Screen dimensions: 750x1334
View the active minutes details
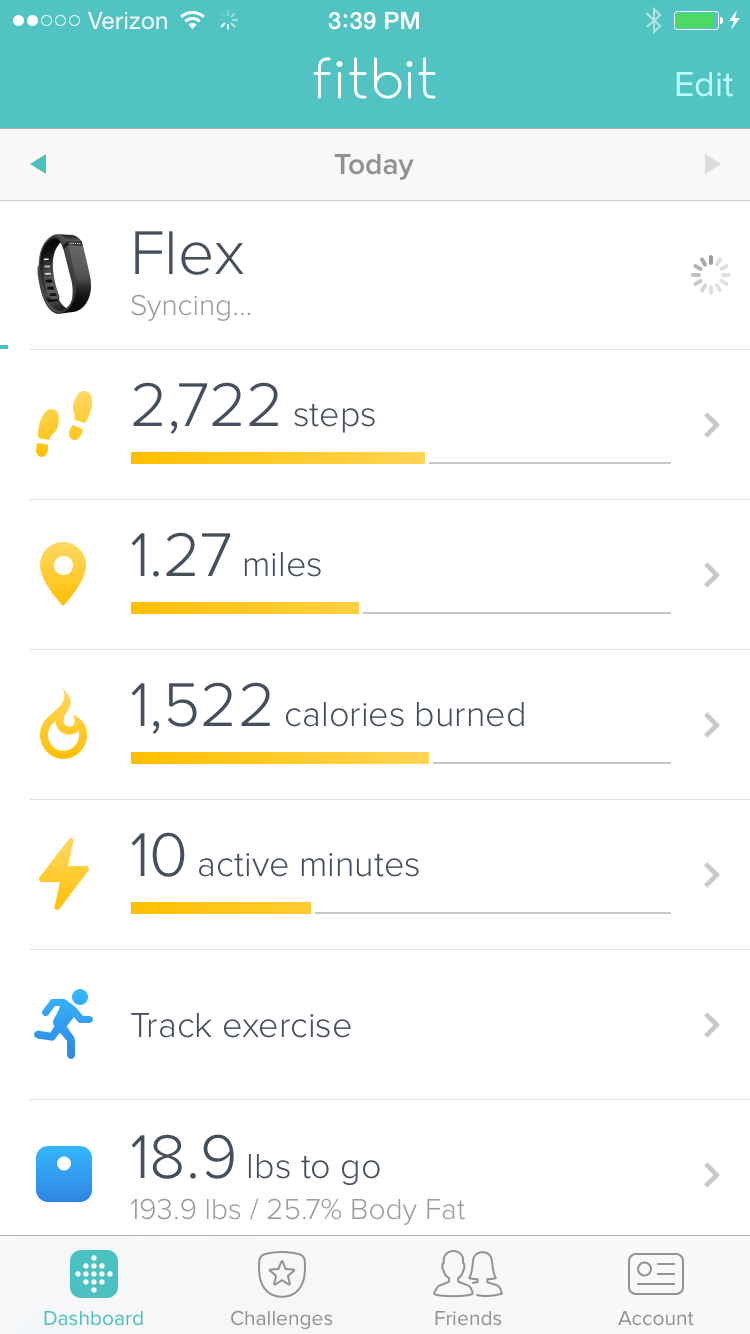pyautogui.click(x=375, y=875)
